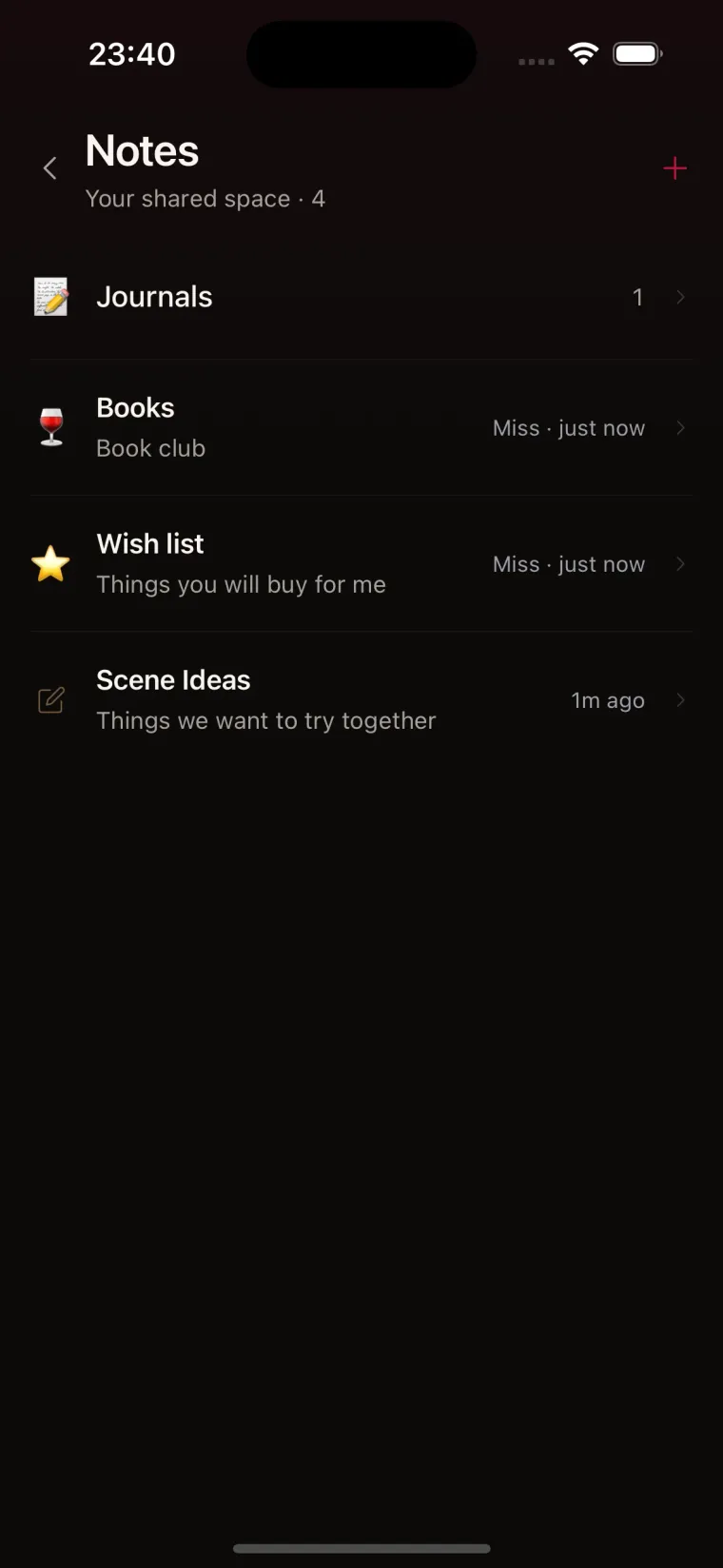Viewport: 723px width, 1568px height.
Task: Open the chevron on the Books row
Action: [x=680, y=427]
